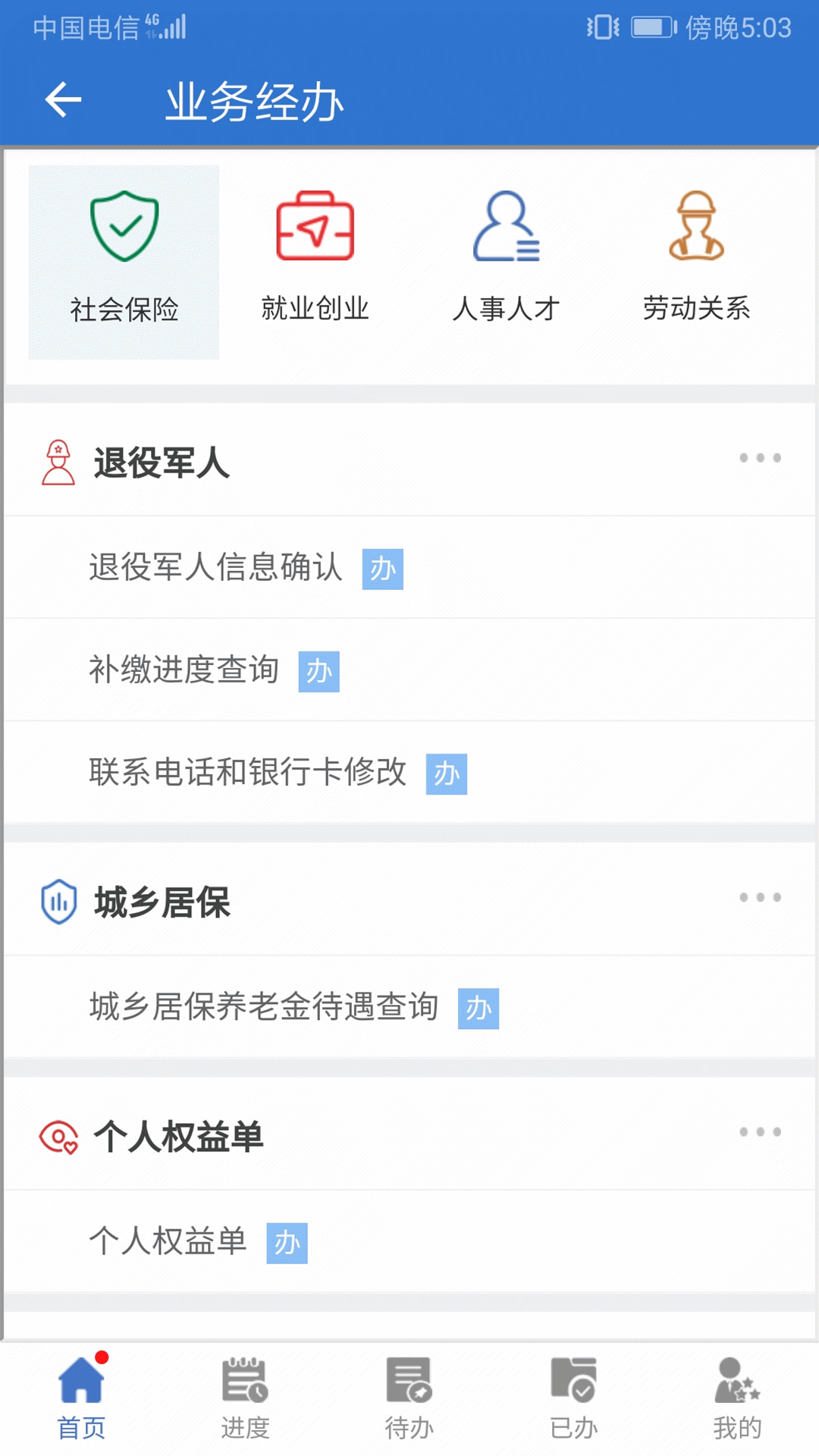Switch to the 进度 tab
The height and width of the screenshot is (1456, 819).
pyautogui.click(x=246, y=1398)
